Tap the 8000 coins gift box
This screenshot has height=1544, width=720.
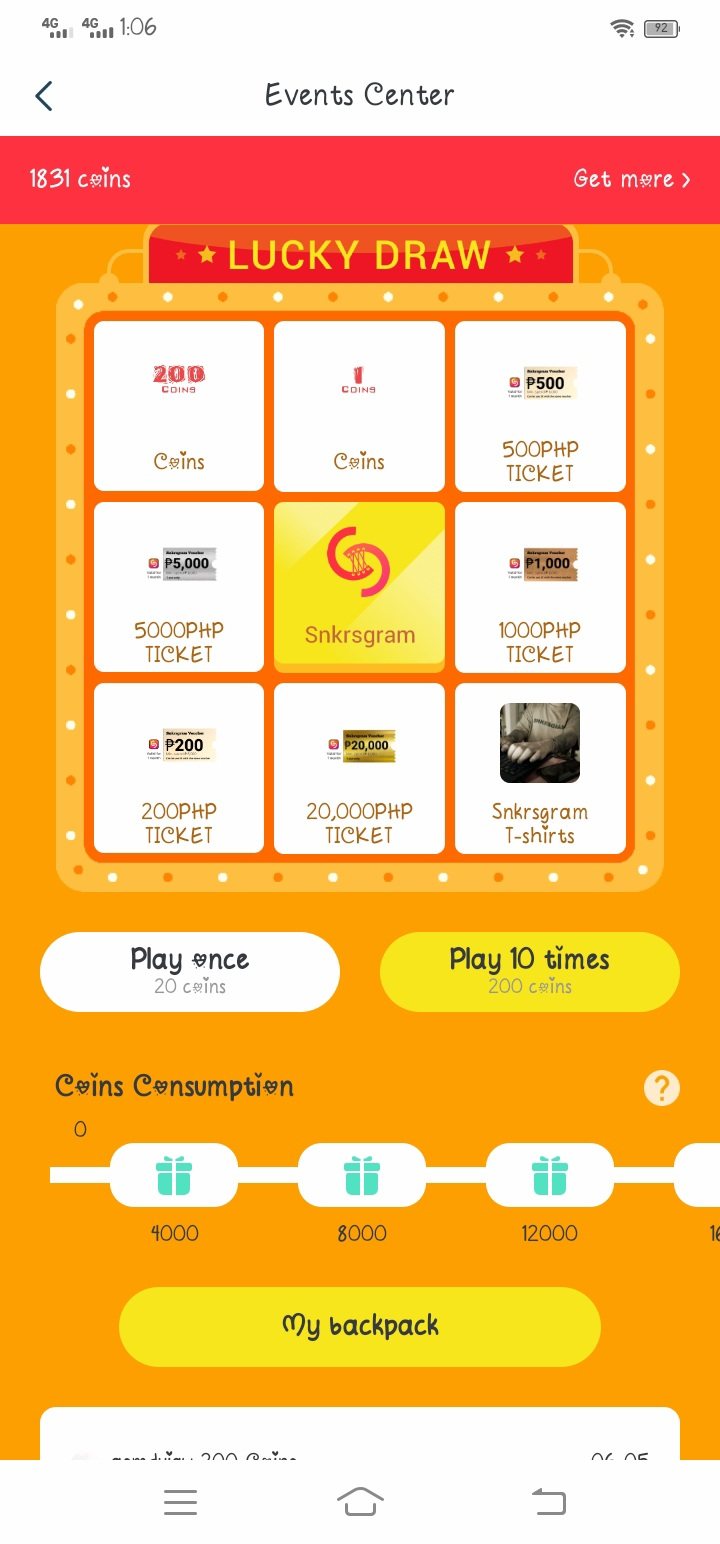pyautogui.click(x=362, y=1175)
